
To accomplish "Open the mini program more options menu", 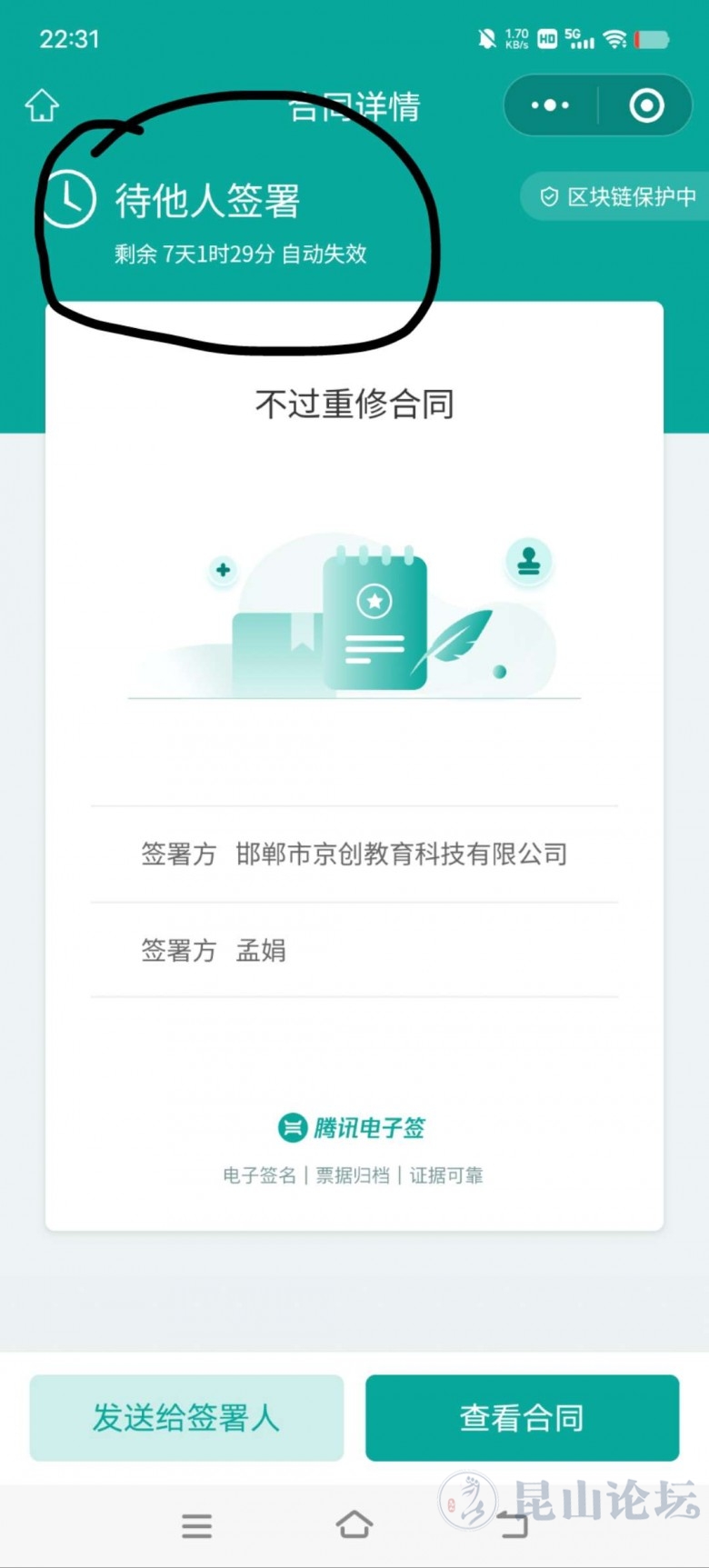I will [550, 105].
